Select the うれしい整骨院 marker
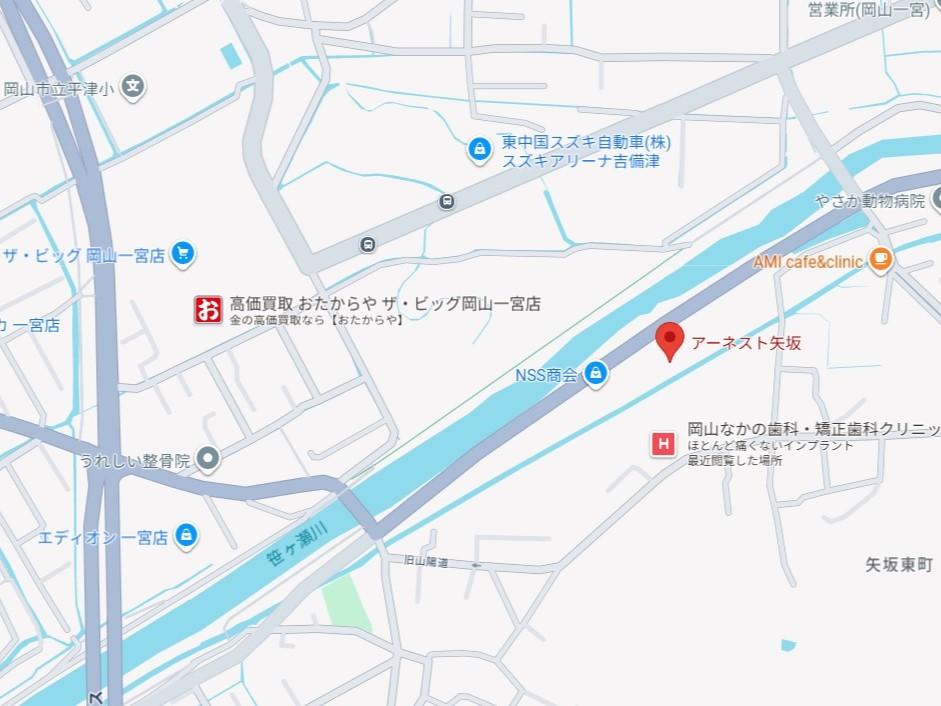This screenshot has height=706, width=941. pos(208,460)
